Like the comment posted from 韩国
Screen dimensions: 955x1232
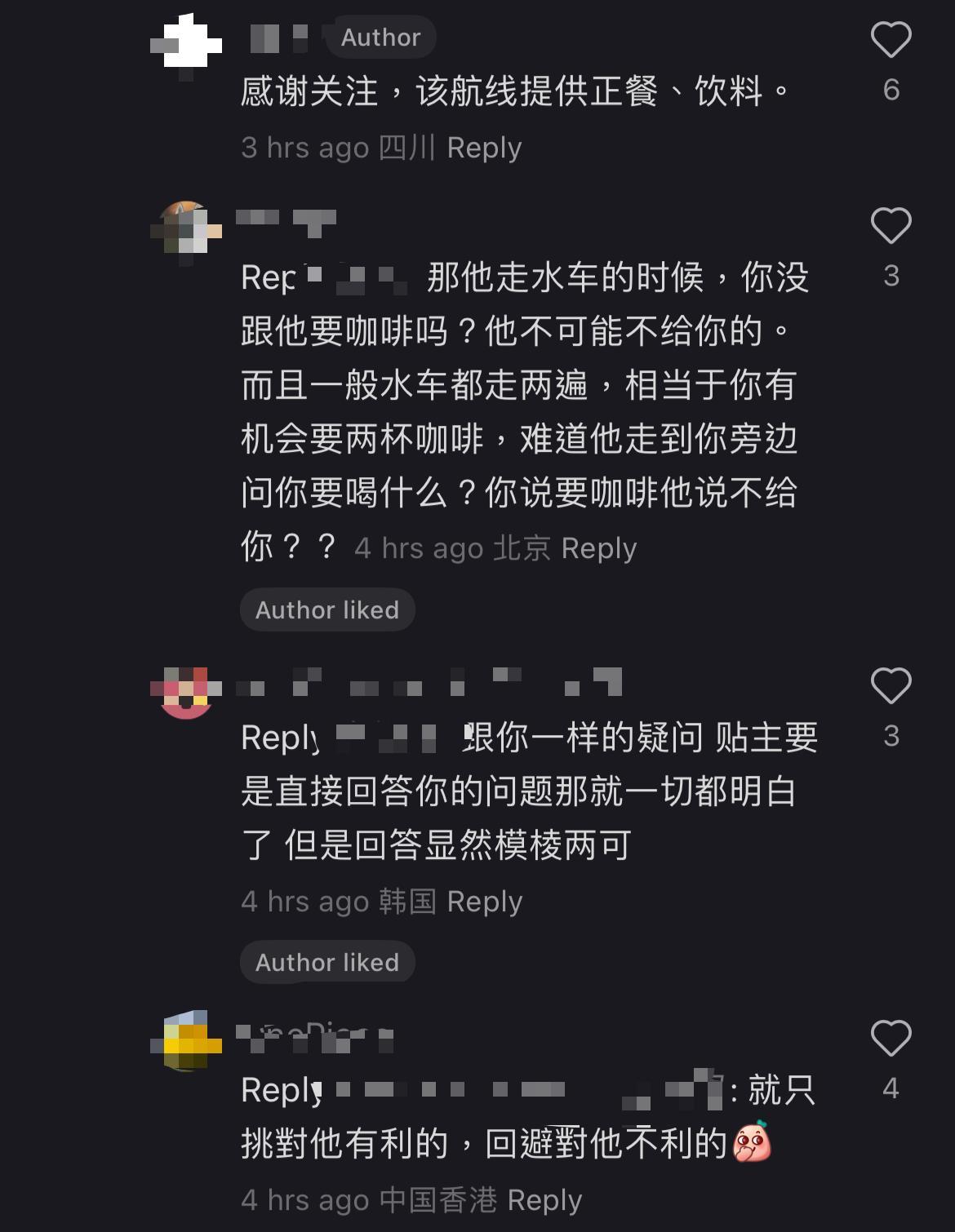[x=891, y=685]
